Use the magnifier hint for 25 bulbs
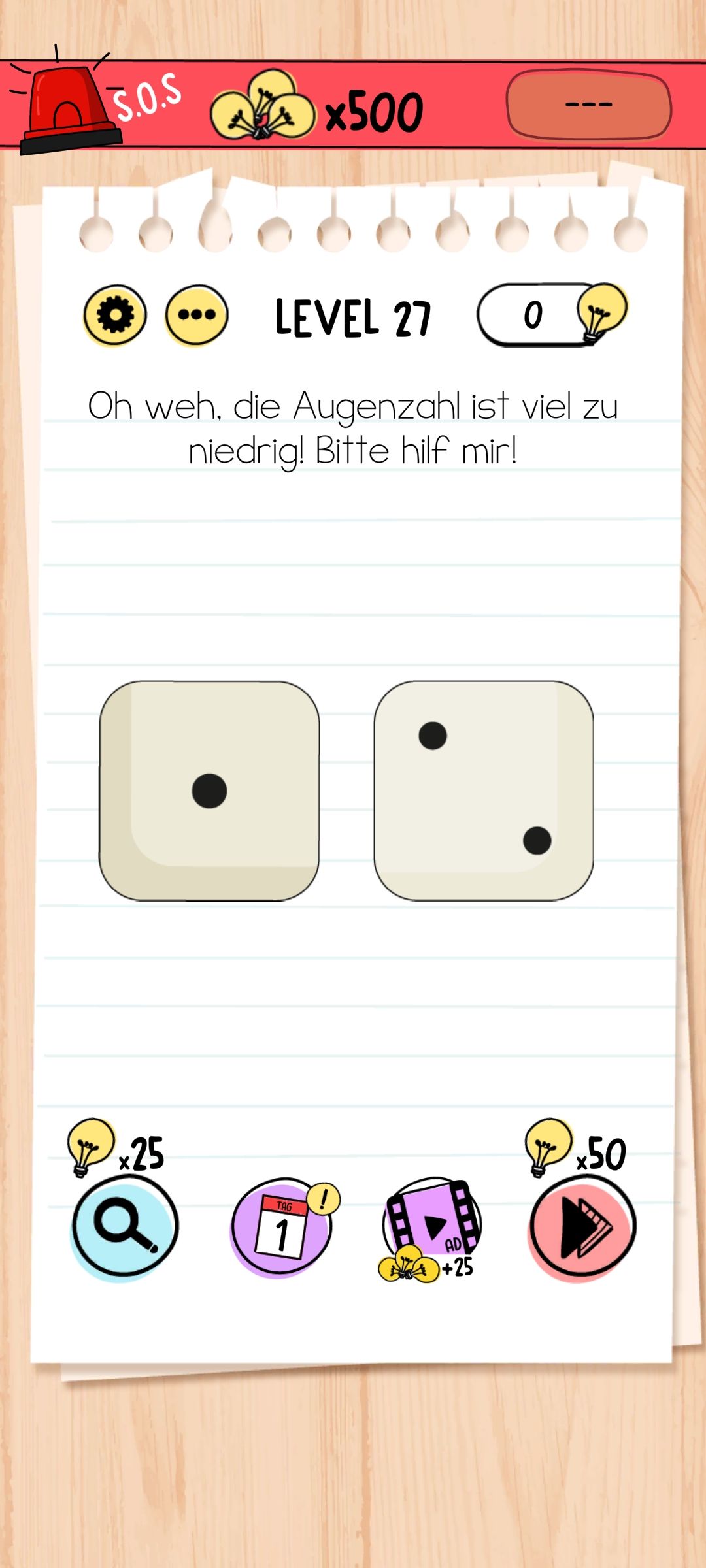 (x=124, y=1225)
